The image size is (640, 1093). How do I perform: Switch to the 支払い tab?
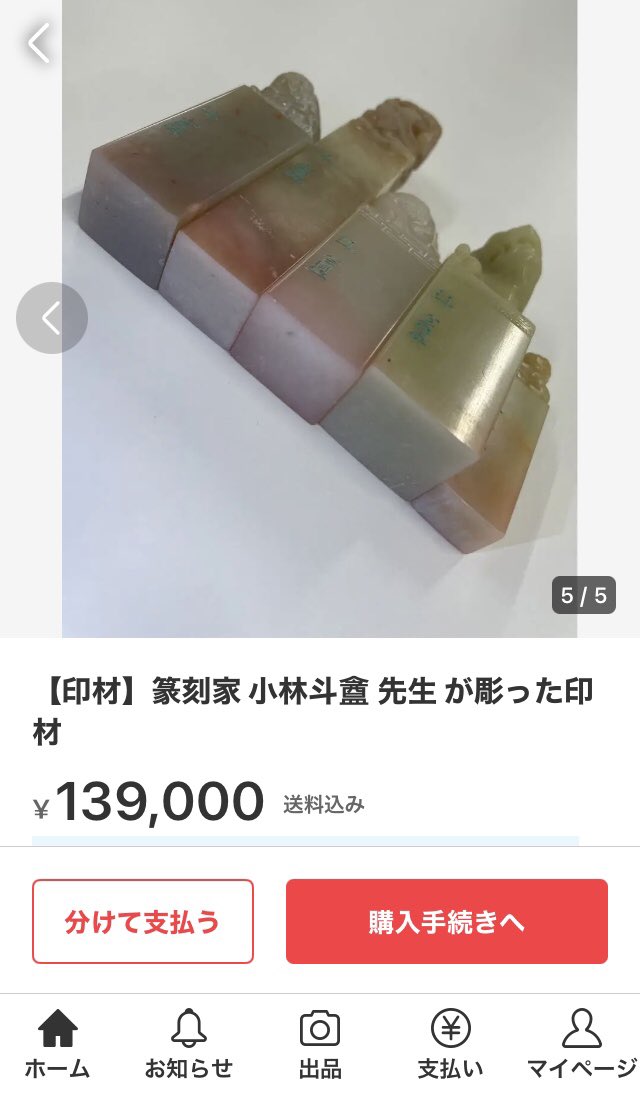(x=450, y=1044)
